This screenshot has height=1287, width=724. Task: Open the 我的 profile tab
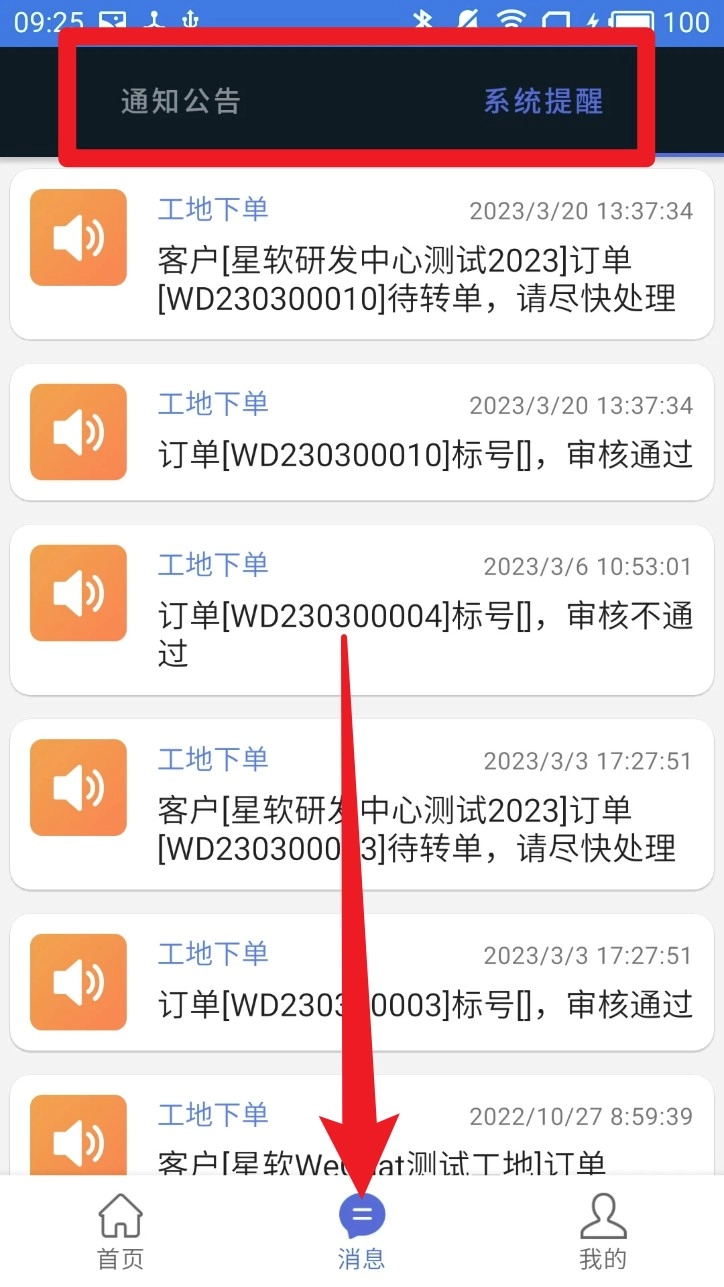[603, 1232]
